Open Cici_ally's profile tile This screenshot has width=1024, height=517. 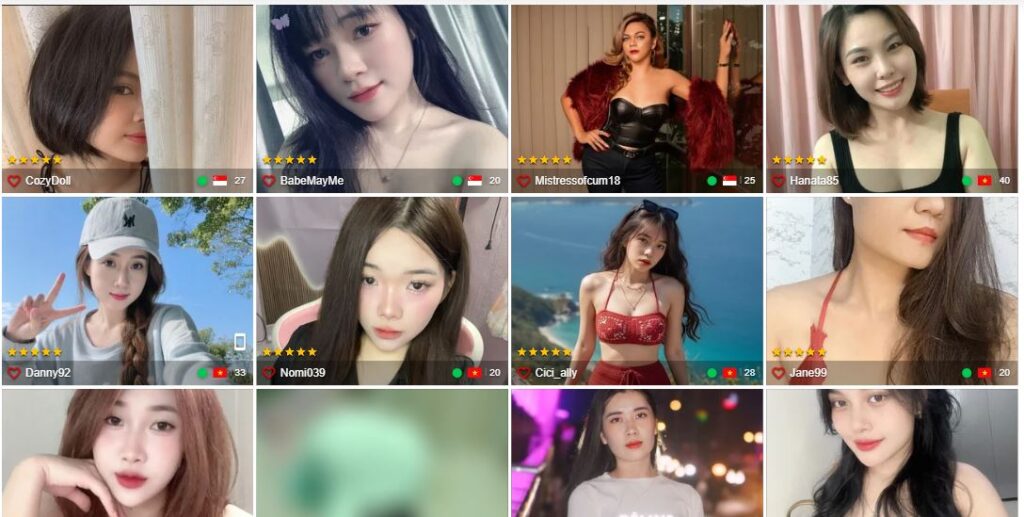(x=637, y=280)
